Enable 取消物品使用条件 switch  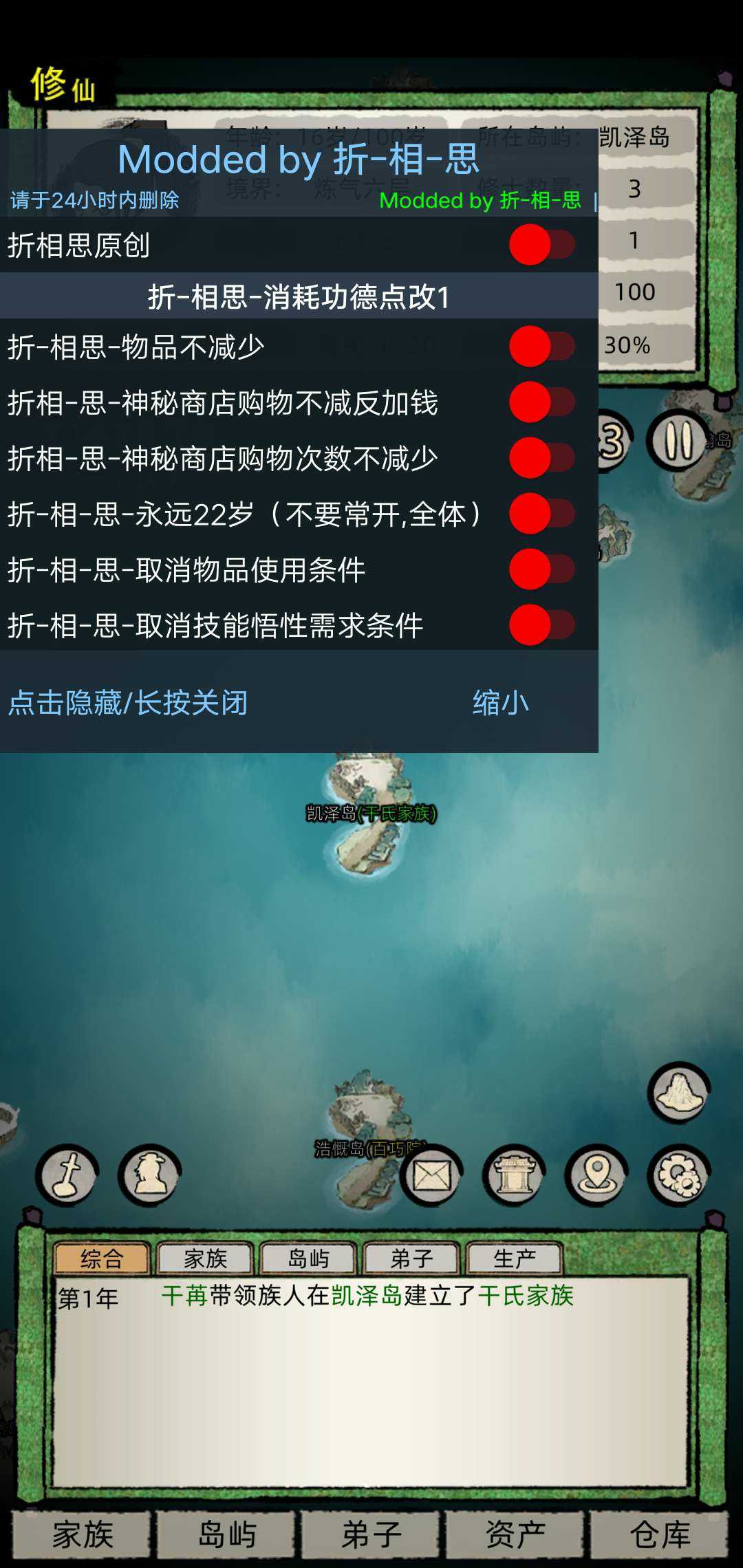coord(541,569)
